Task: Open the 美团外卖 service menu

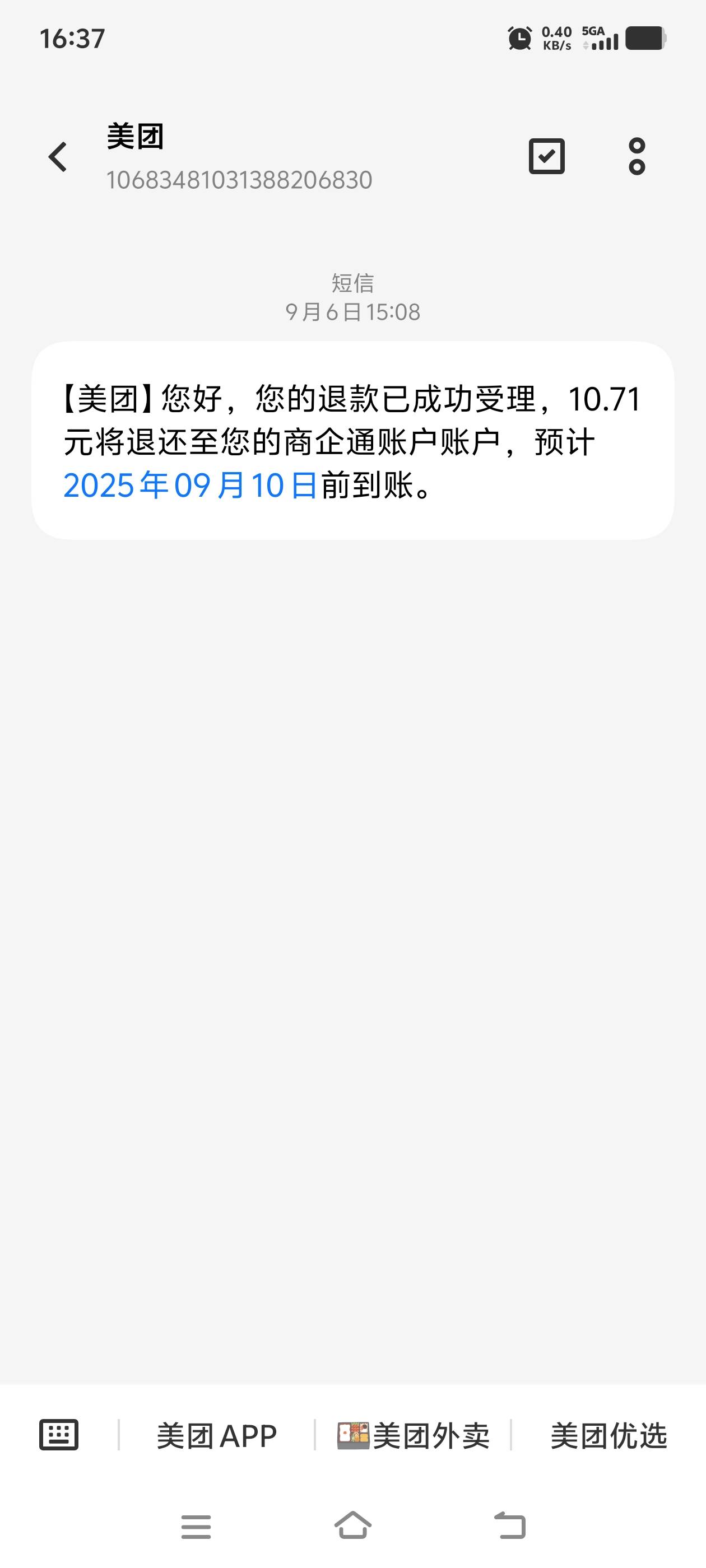Action: (414, 1436)
